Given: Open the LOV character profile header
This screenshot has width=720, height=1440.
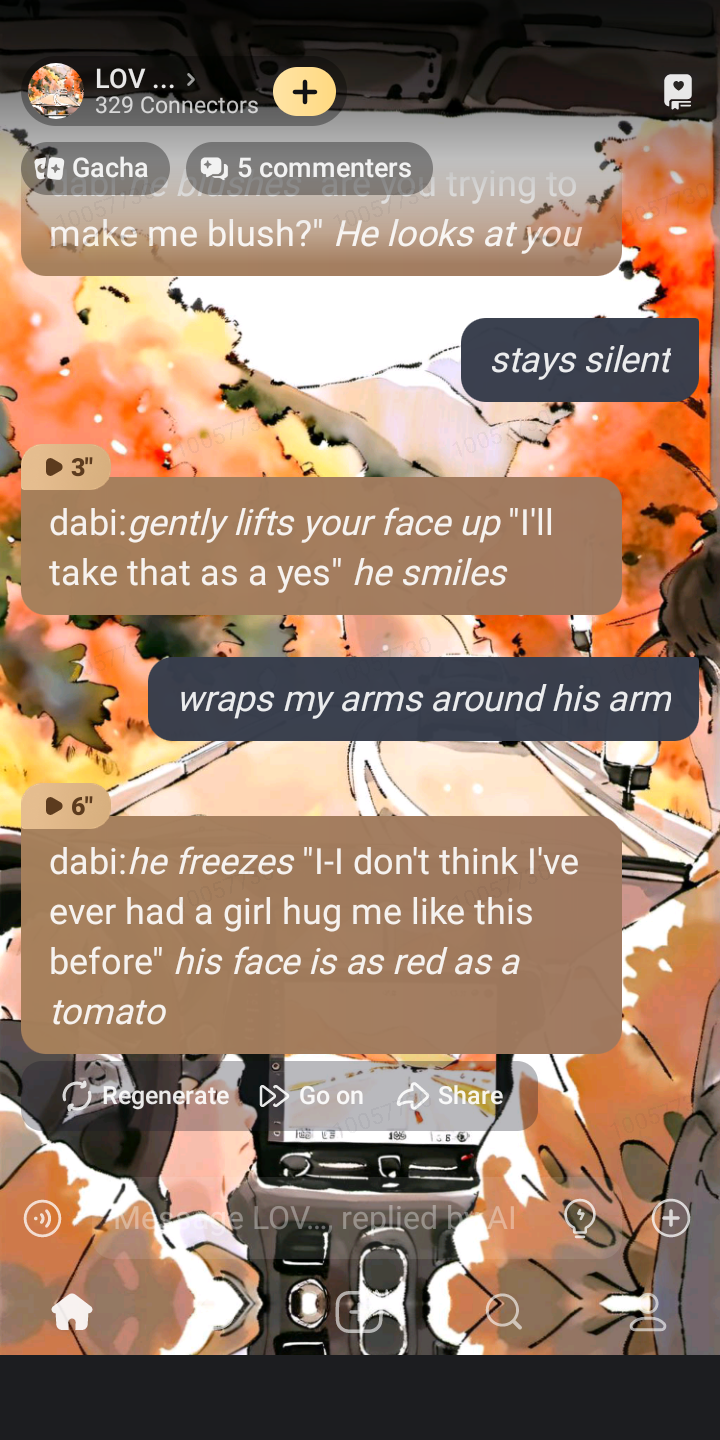Looking at the screenshot, I should (140, 91).
